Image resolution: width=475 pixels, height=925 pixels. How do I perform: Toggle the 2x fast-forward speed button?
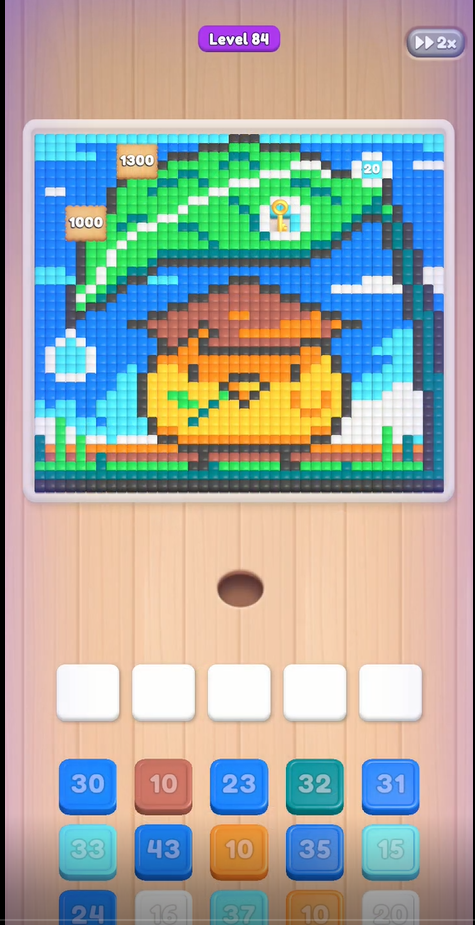point(435,42)
